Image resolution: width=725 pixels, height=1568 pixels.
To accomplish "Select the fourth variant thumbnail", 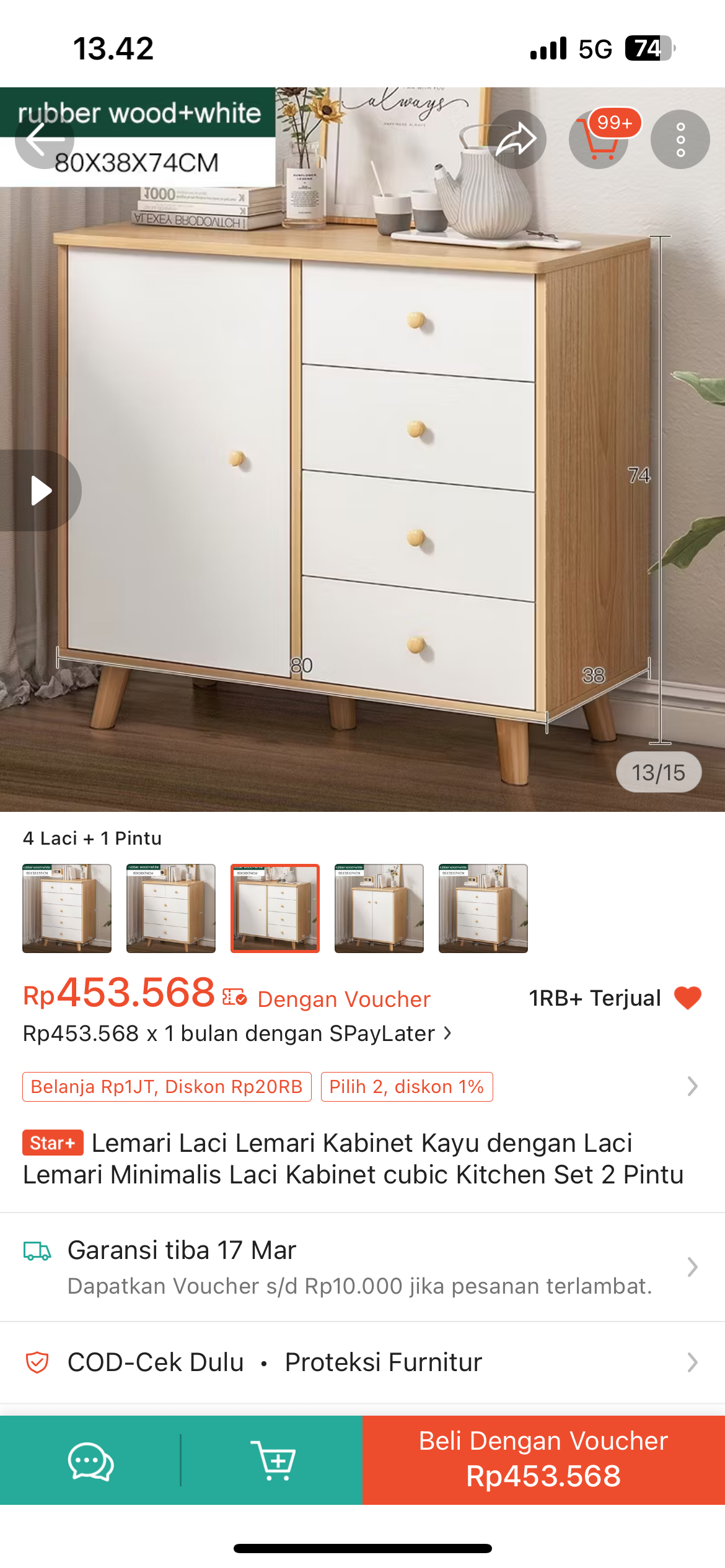I will [379, 908].
